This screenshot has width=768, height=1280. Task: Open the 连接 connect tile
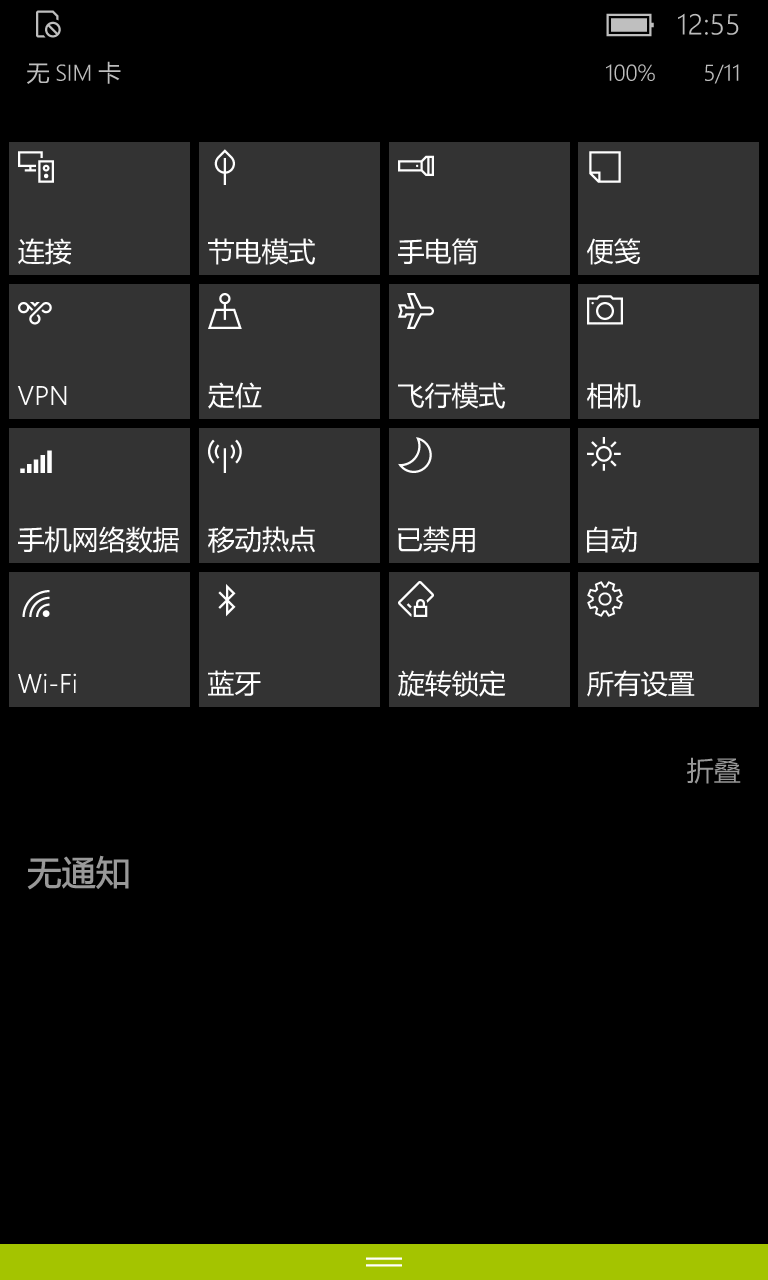[99, 208]
